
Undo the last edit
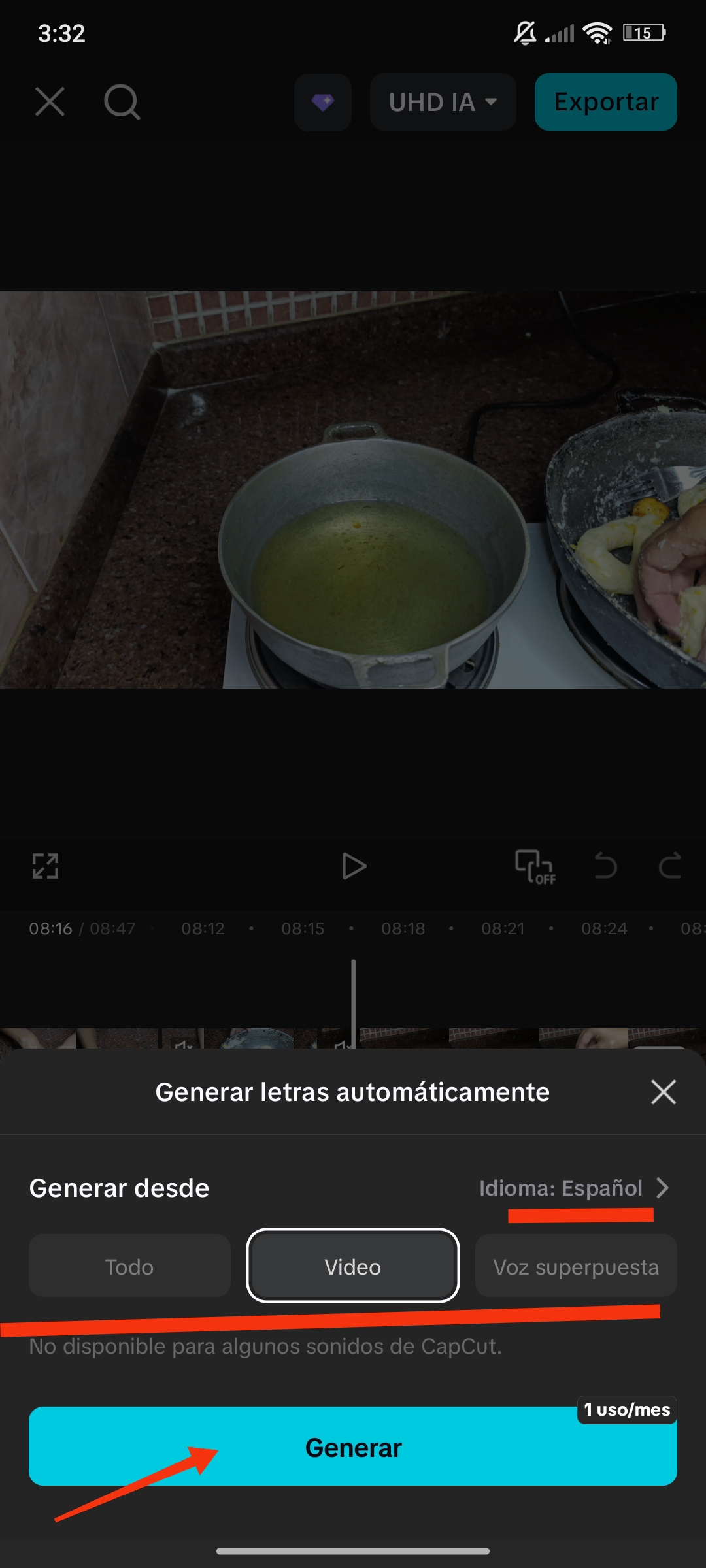pos(605,866)
